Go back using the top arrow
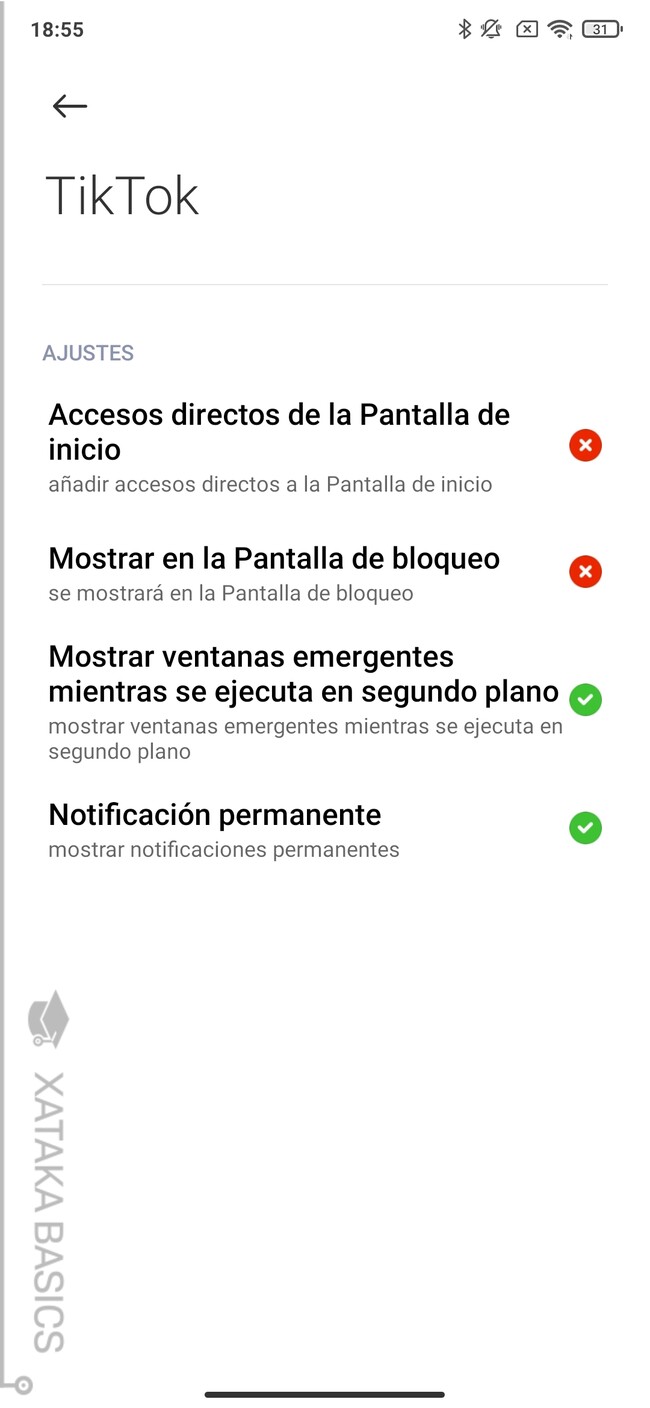 point(70,106)
